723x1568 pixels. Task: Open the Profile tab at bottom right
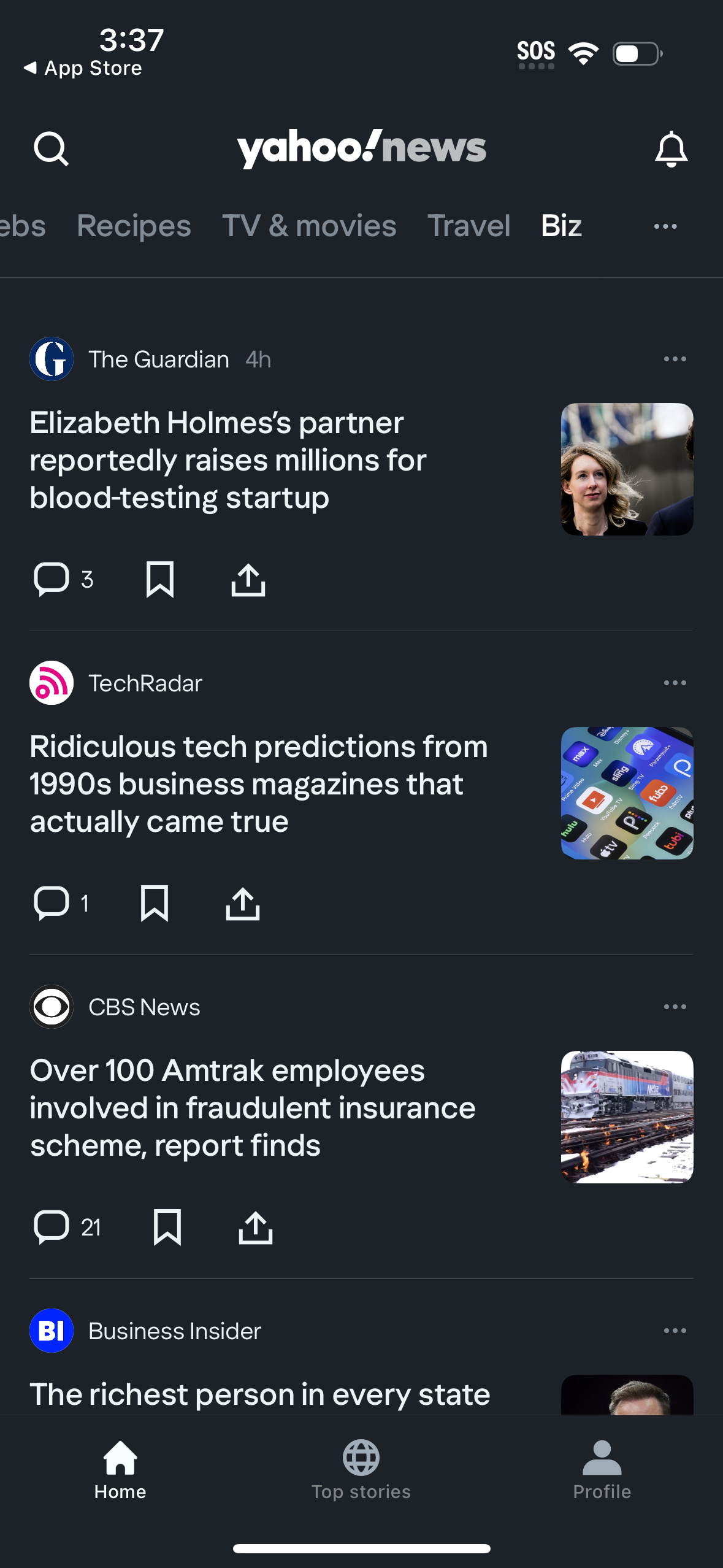coord(602,1472)
